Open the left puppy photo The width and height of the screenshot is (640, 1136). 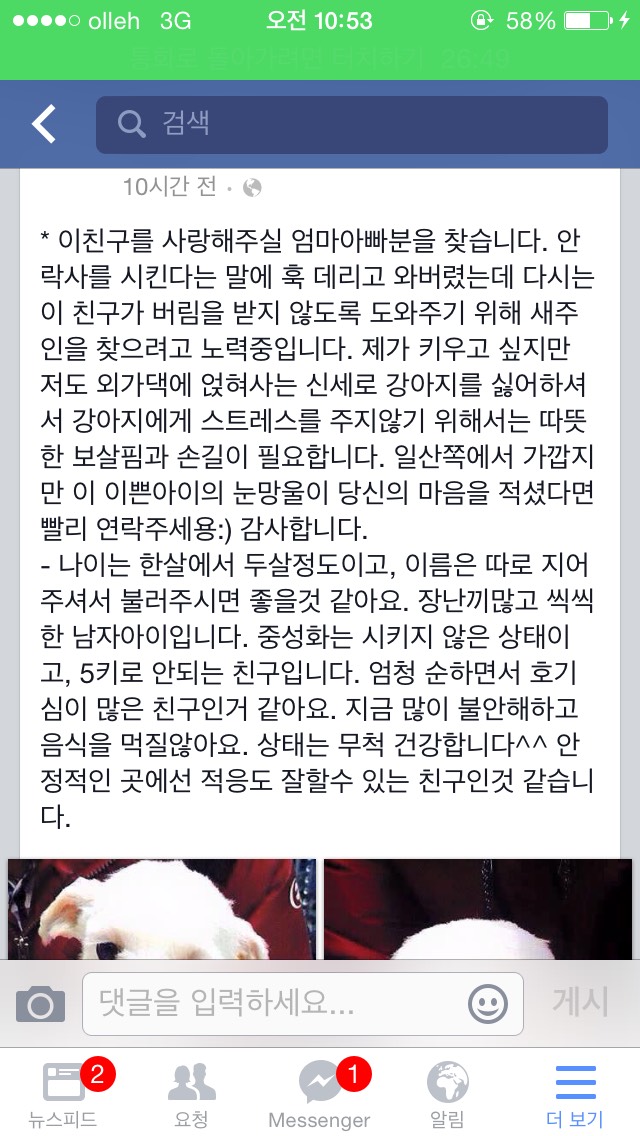162,908
